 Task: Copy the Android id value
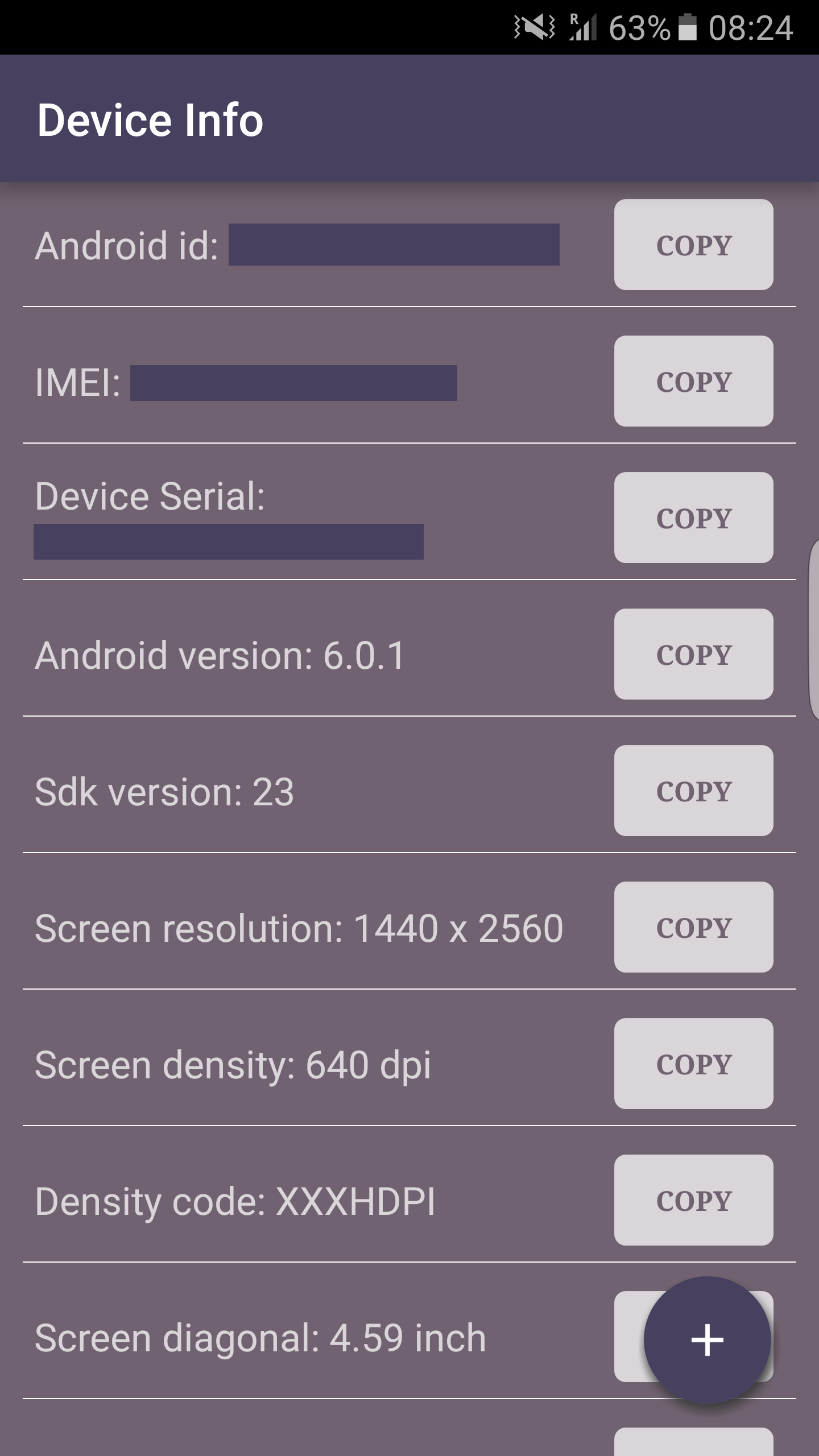click(693, 245)
